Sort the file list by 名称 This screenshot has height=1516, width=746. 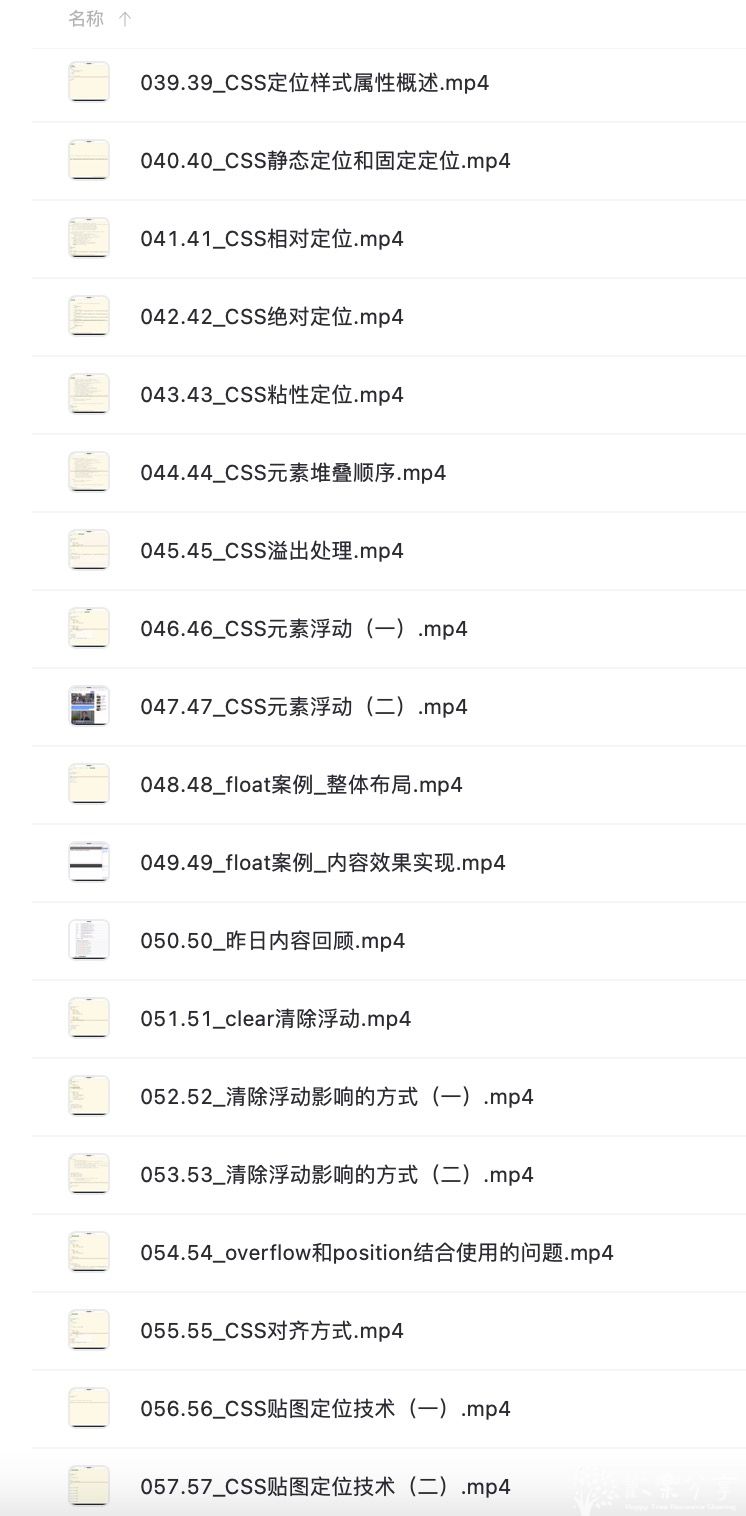[x=86, y=19]
